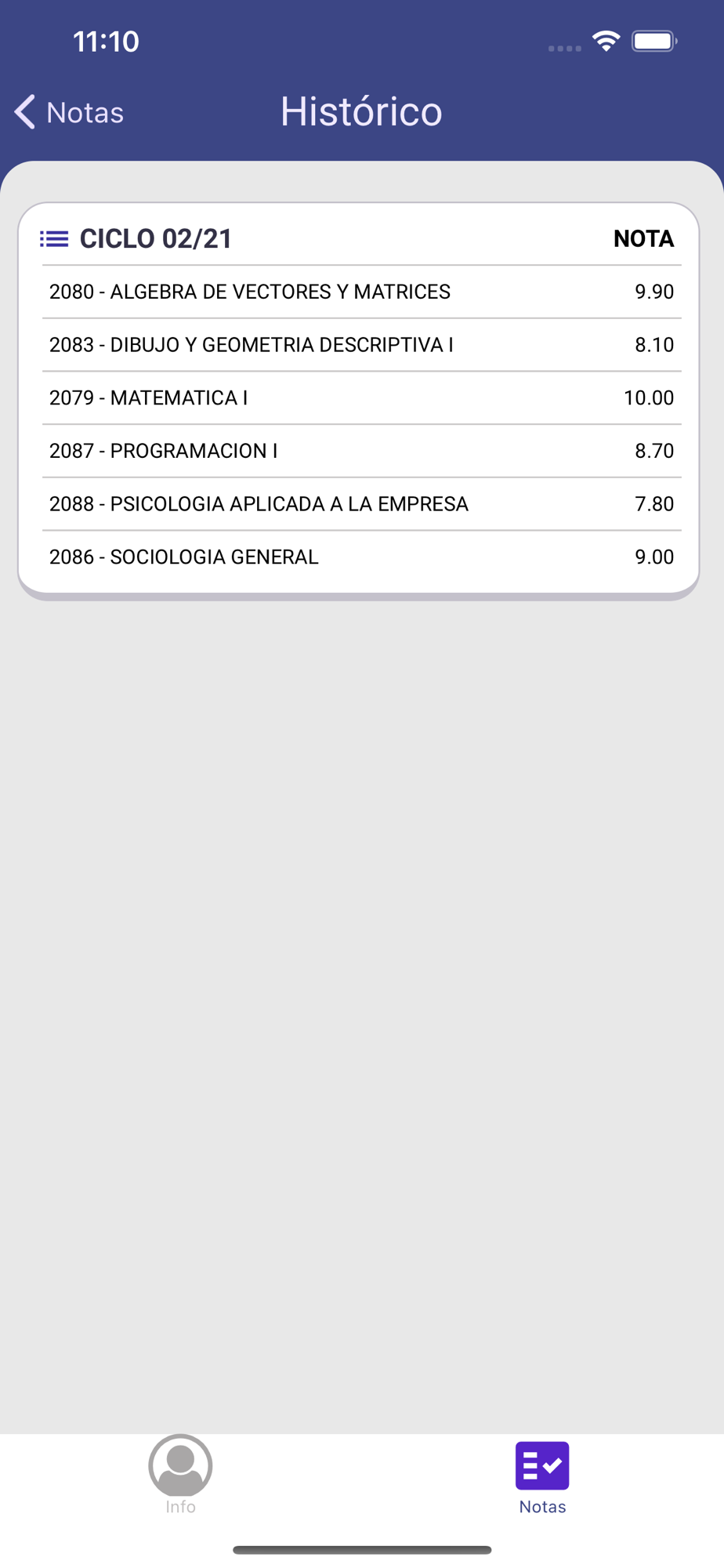Image resolution: width=724 pixels, height=1568 pixels.
Task: Switch to the Info tab
Action: tap(180, 1474)
